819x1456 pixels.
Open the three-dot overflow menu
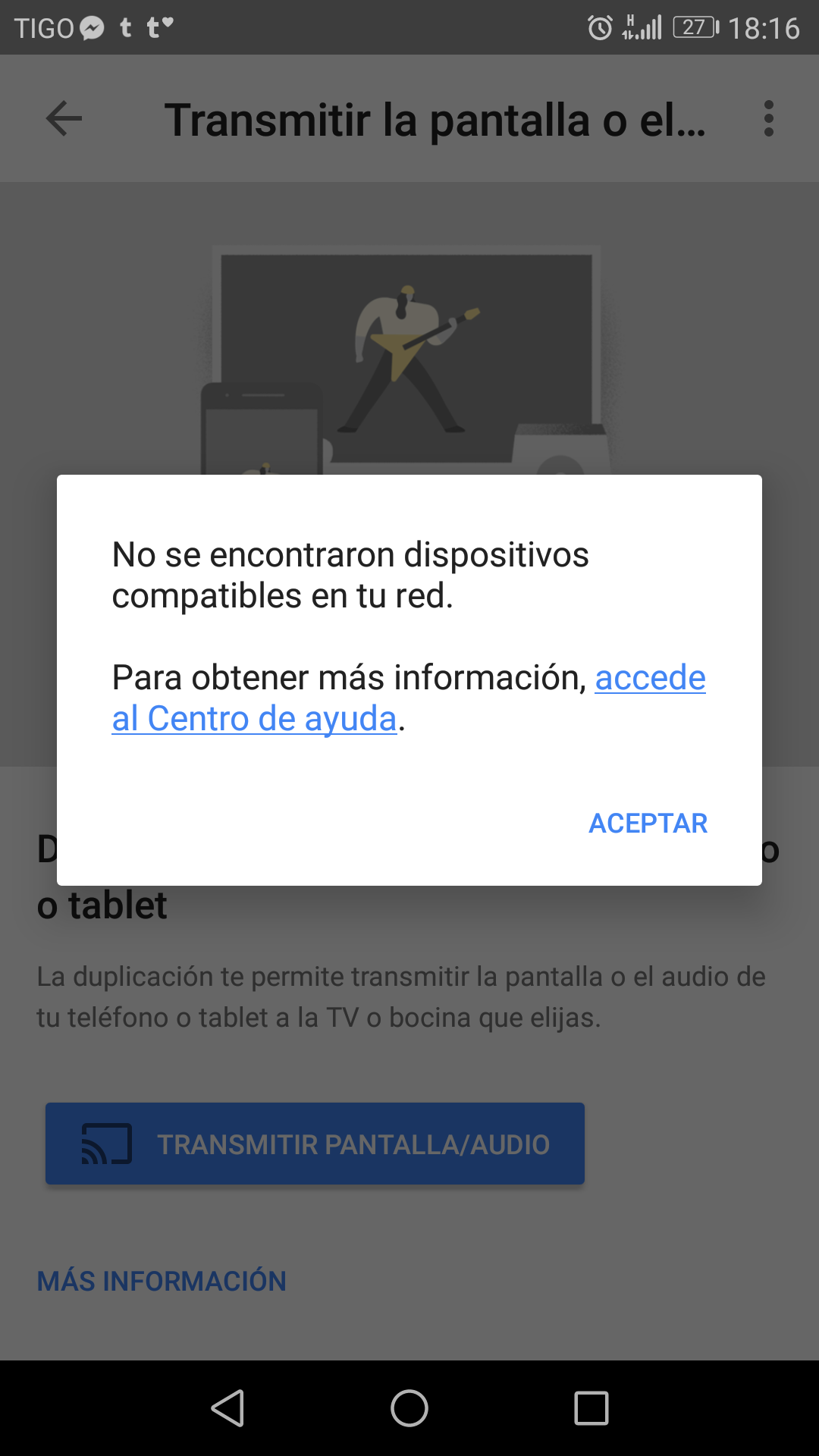(x=769, y=118)
